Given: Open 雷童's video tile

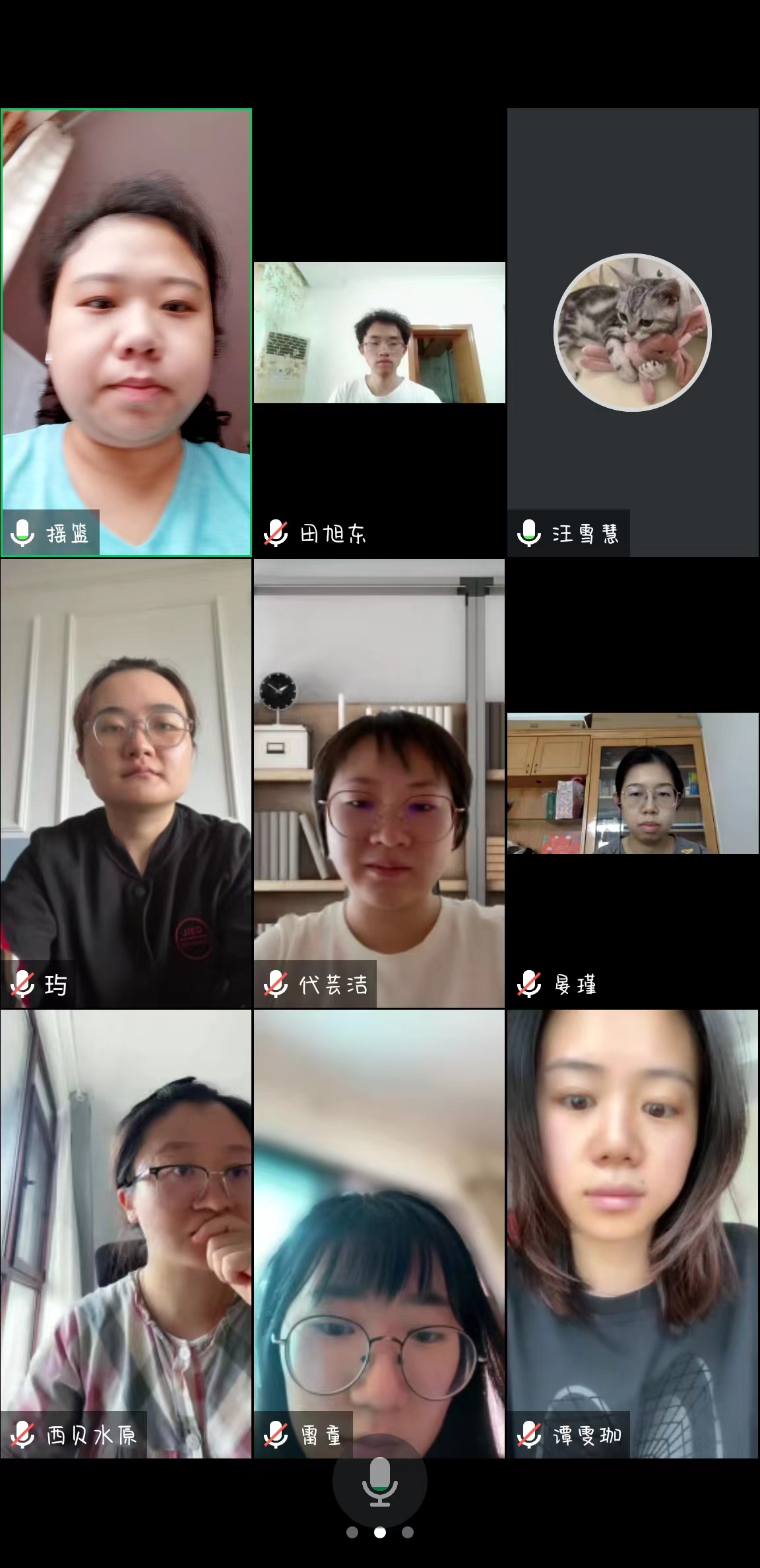Looking at the screenshot, I should pos(379,1233).
